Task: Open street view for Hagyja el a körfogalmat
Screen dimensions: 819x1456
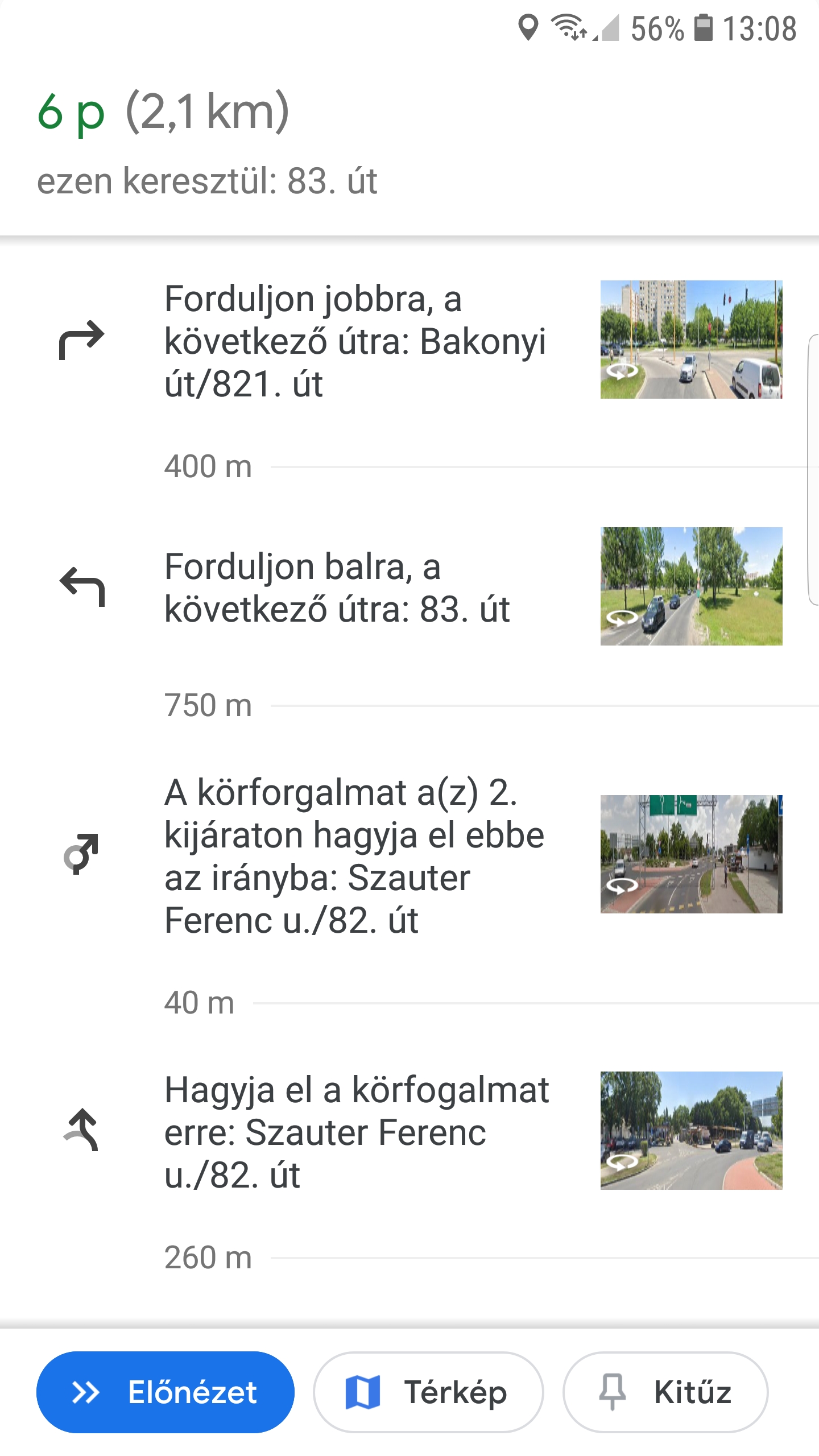Action: coord(691,1131)
